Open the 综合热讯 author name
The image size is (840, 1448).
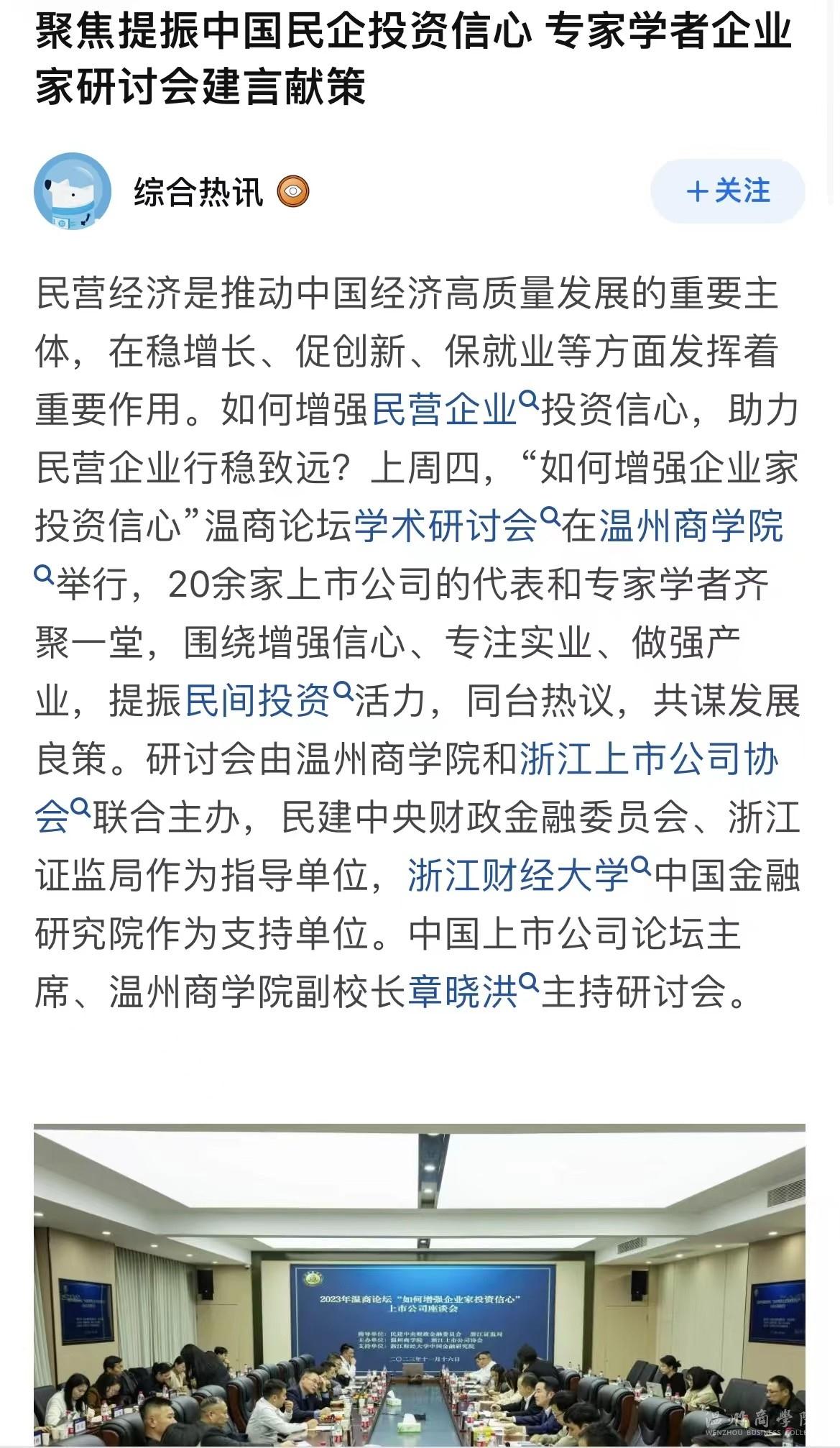coord(198,192)
